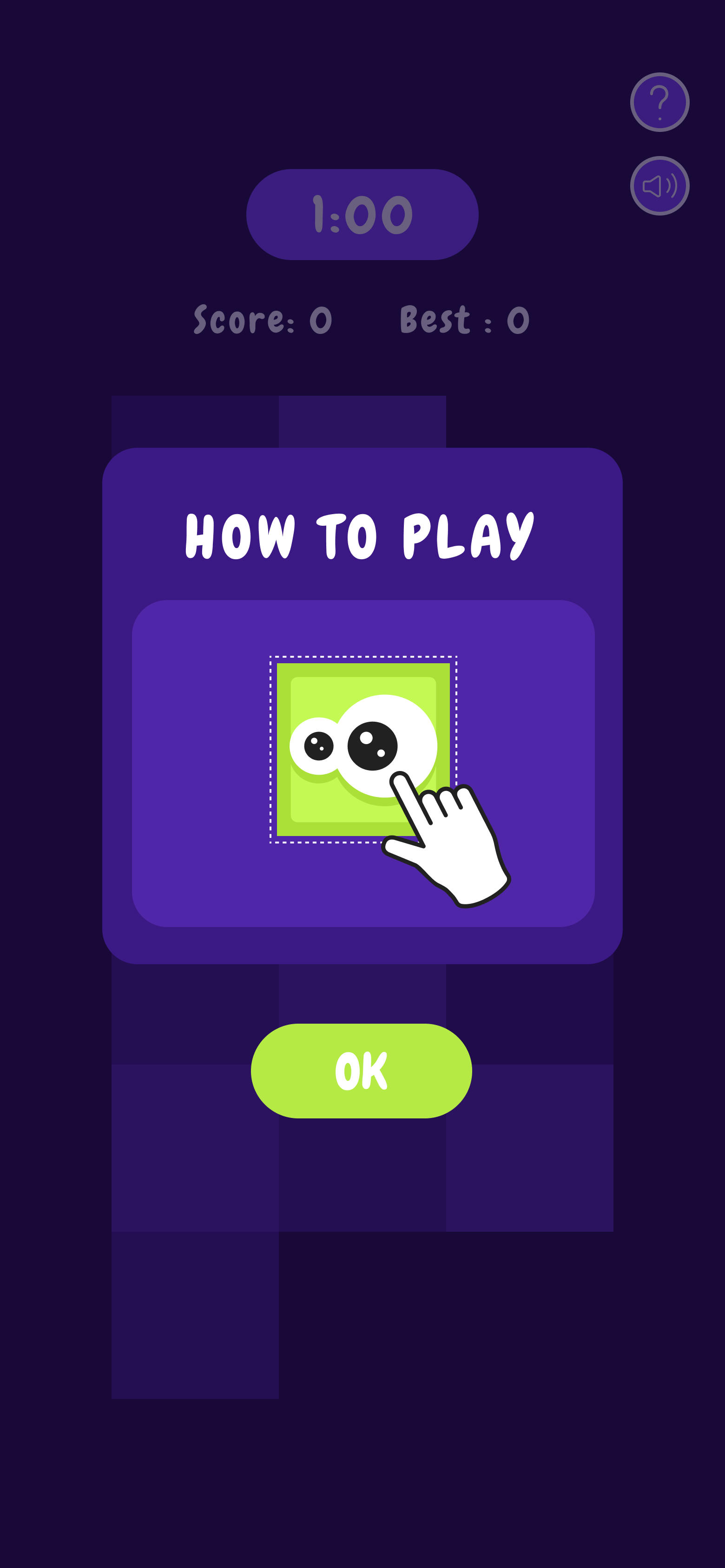This screenshot has height=1568, width=725.
Task: Tap OK to dismiss the tutorial
Action: click(361, 1070)
